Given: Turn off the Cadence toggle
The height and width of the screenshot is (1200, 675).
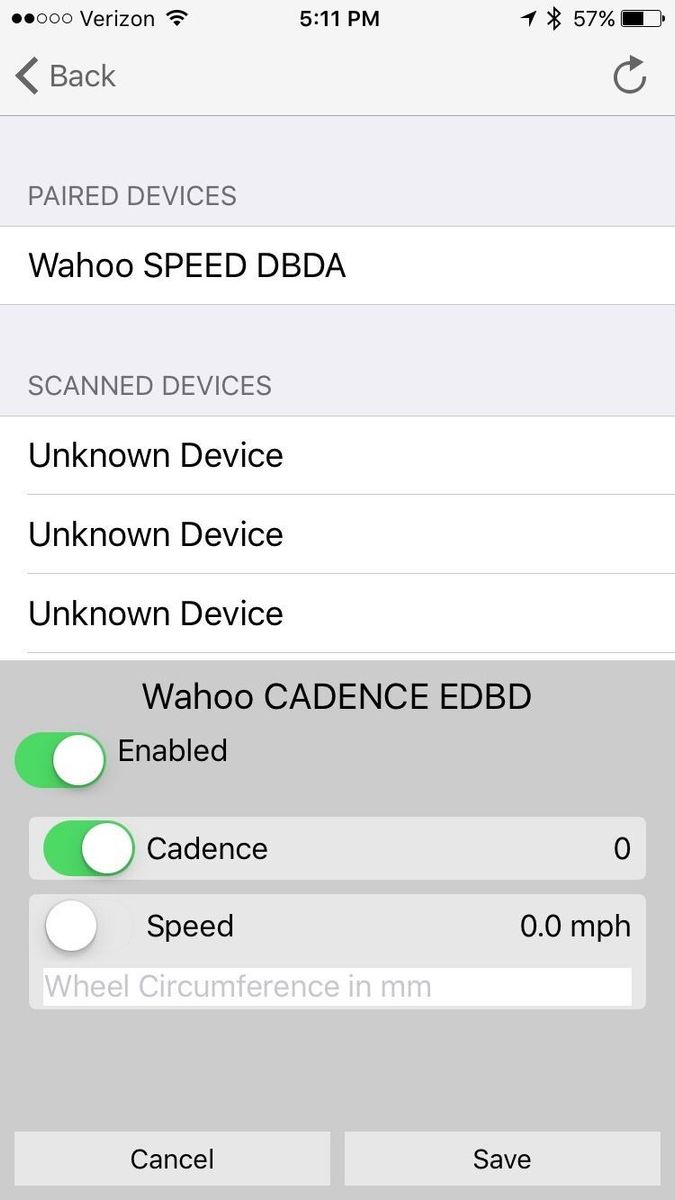Looking at the screenshot, I should [89, 849].
